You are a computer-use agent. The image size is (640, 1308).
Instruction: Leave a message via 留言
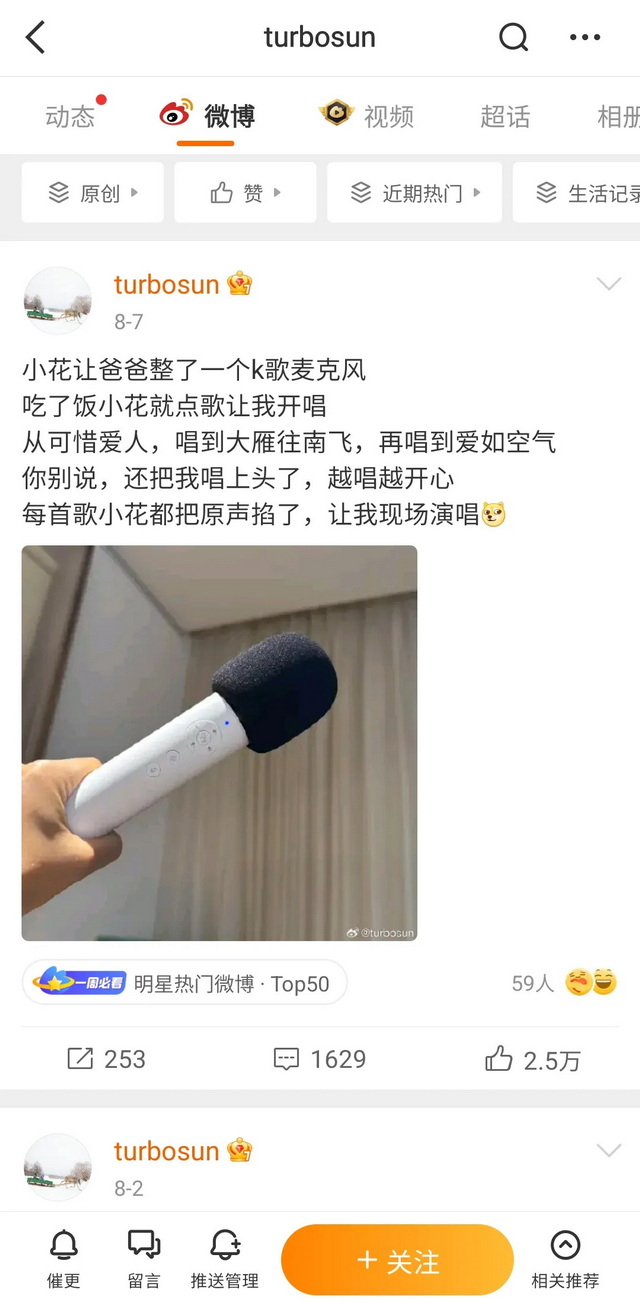coord(144,1258)
